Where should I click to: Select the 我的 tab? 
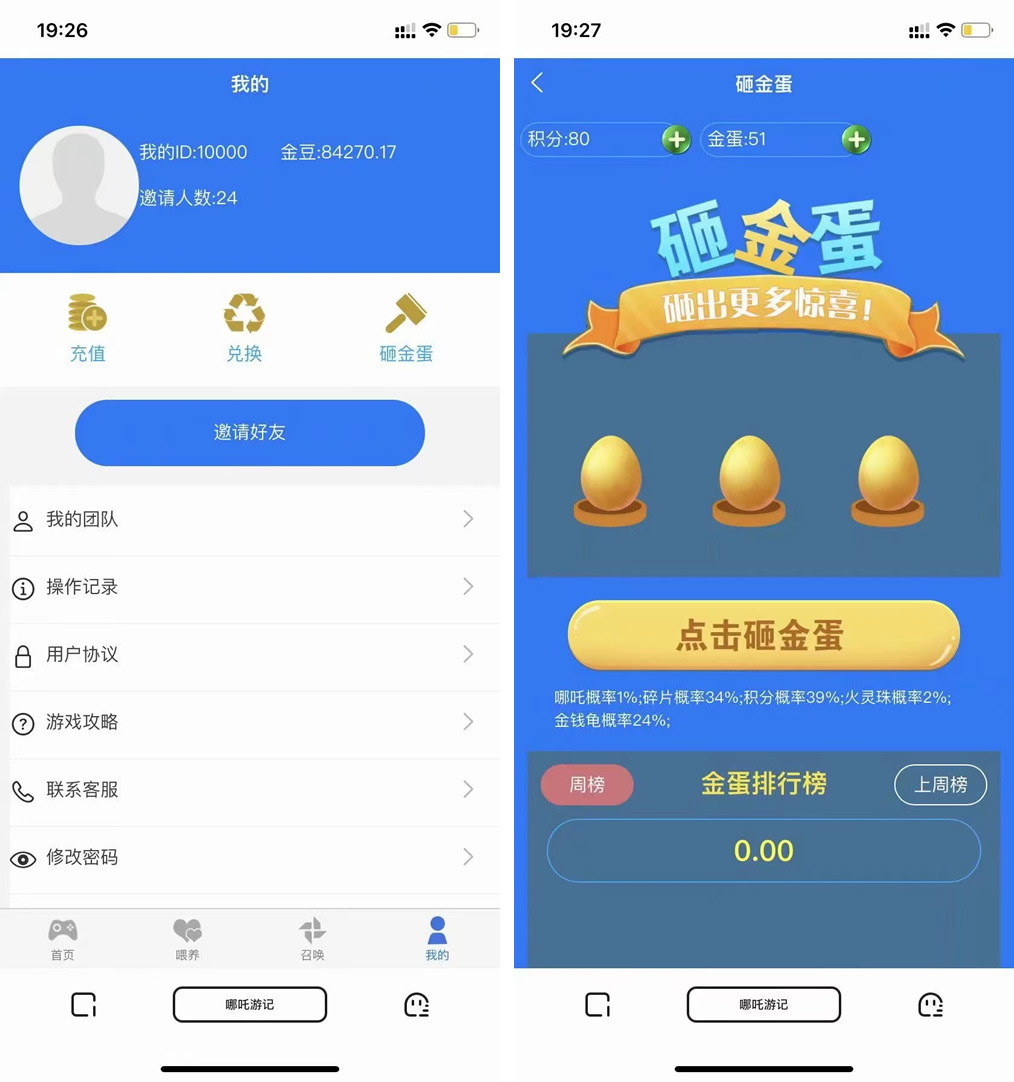[x=437, y=939]
